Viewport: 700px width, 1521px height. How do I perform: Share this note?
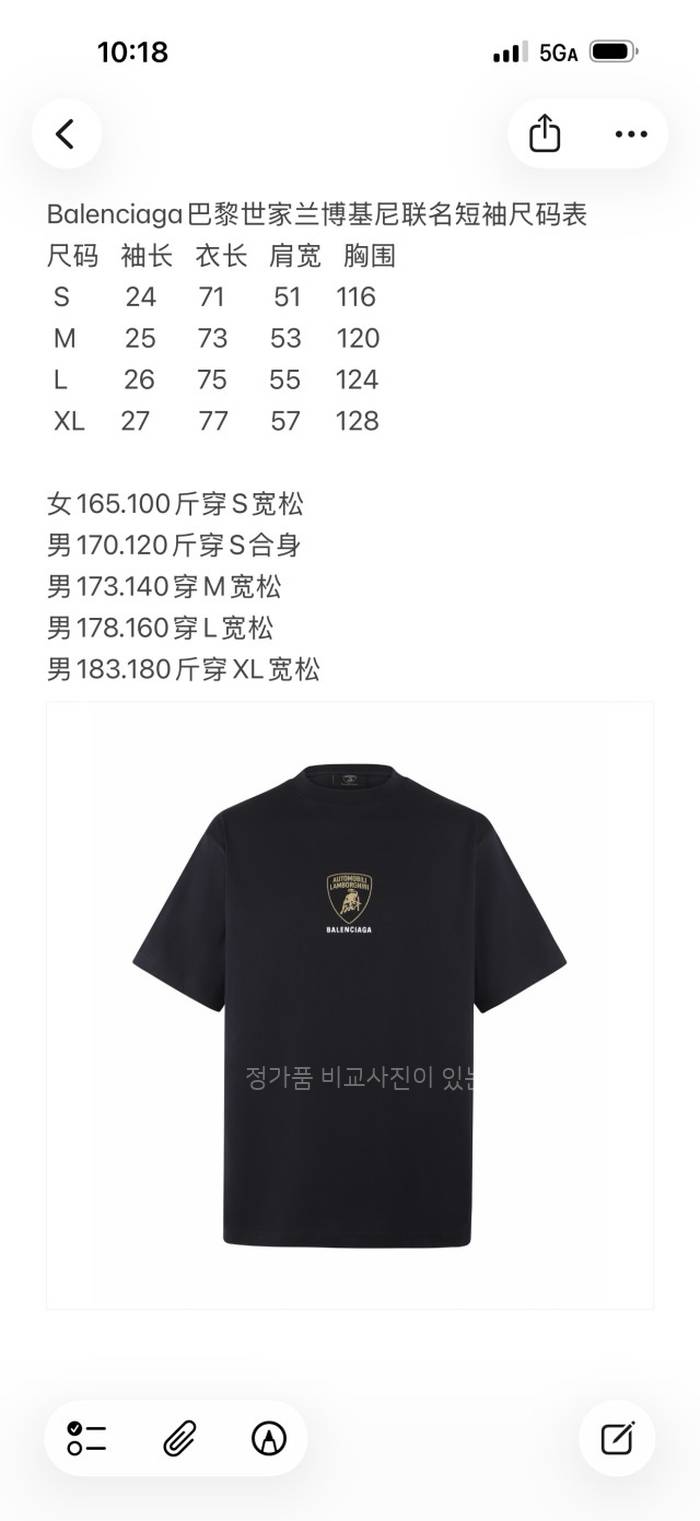(544, 134)
